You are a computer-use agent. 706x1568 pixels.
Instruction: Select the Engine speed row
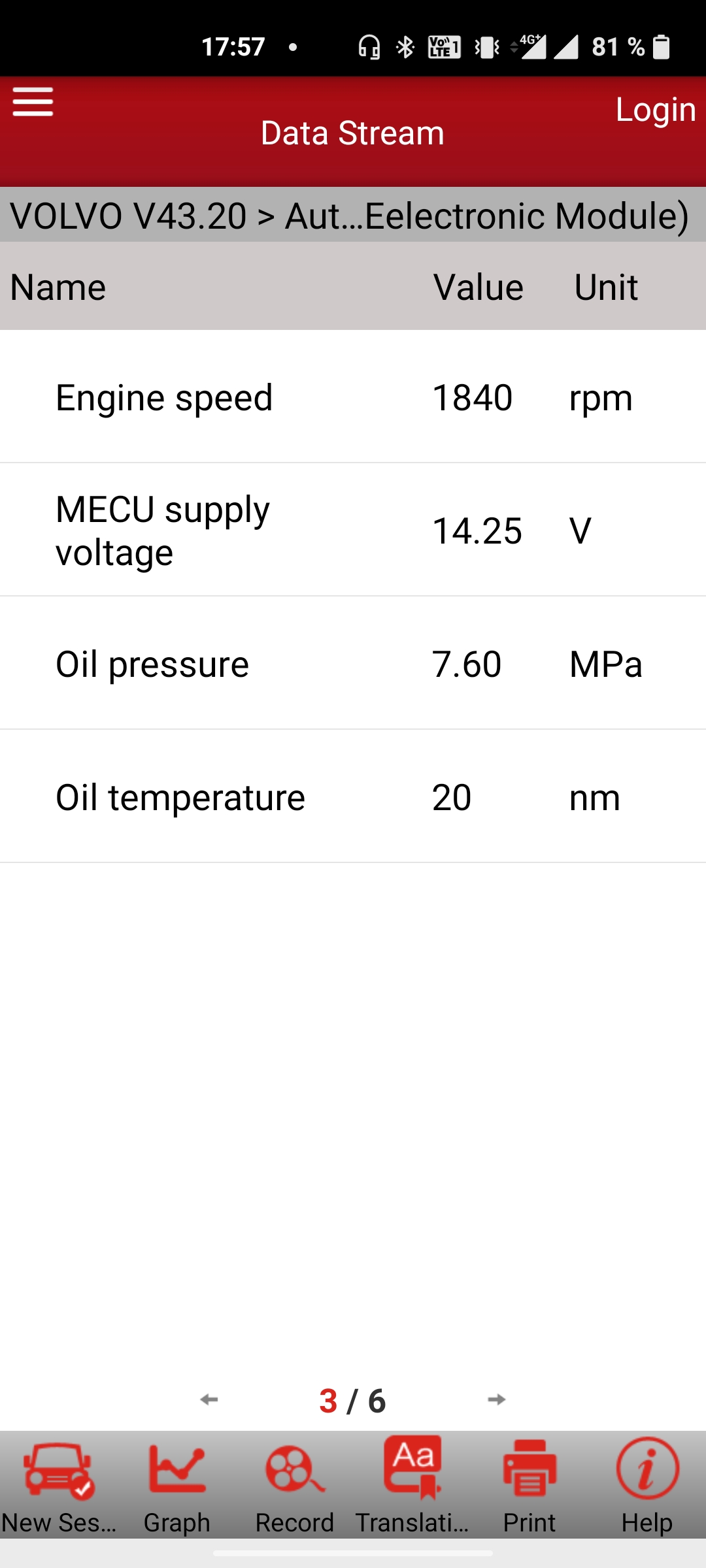click(x=353, y=397)
